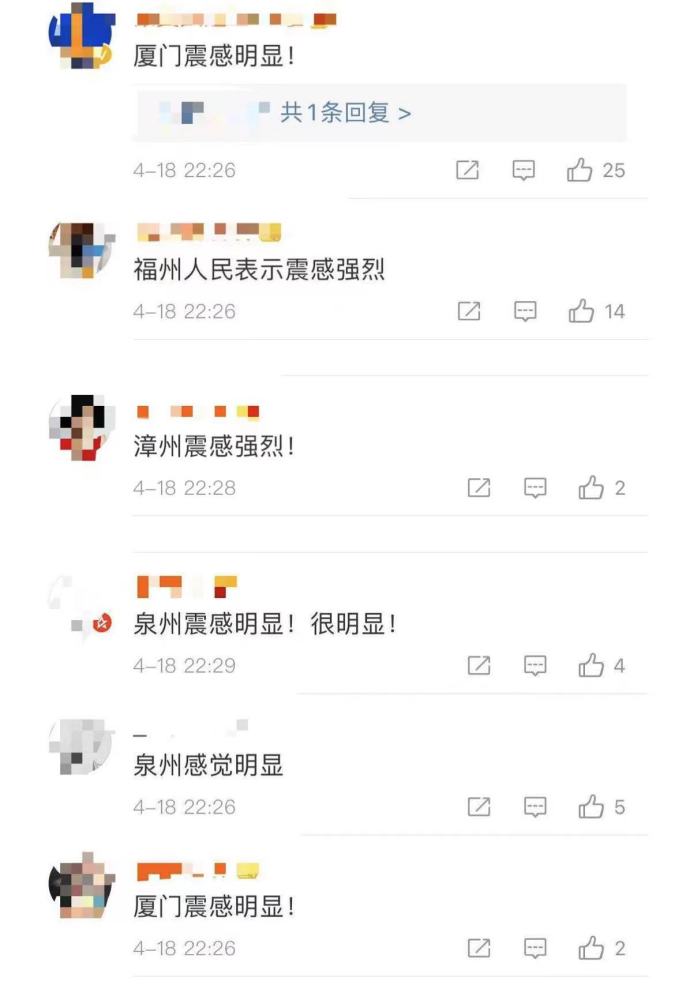
Task: Share the comment 福州人民表示震感强烈
Action: tap(468, 312)
